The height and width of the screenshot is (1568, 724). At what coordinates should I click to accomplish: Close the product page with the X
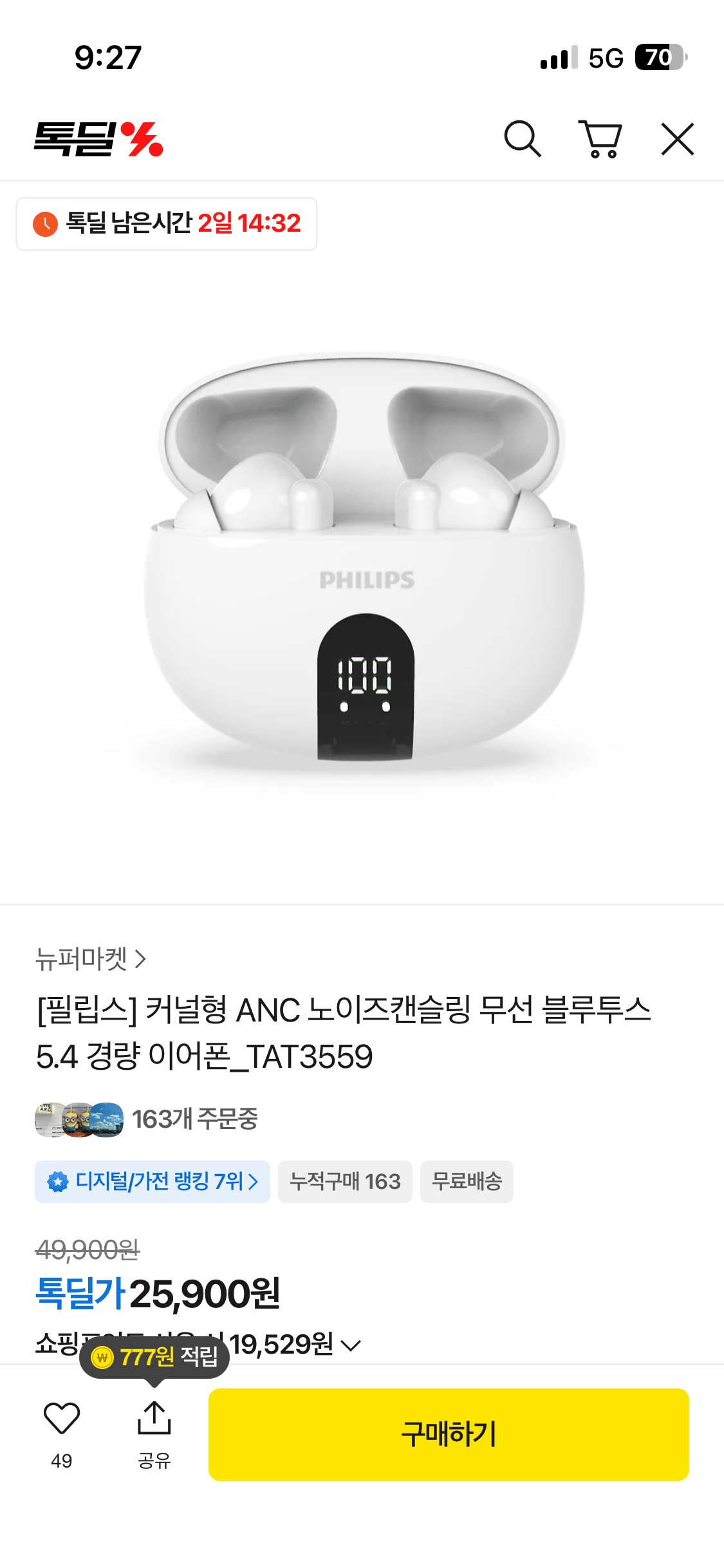(x=677, y=138)
